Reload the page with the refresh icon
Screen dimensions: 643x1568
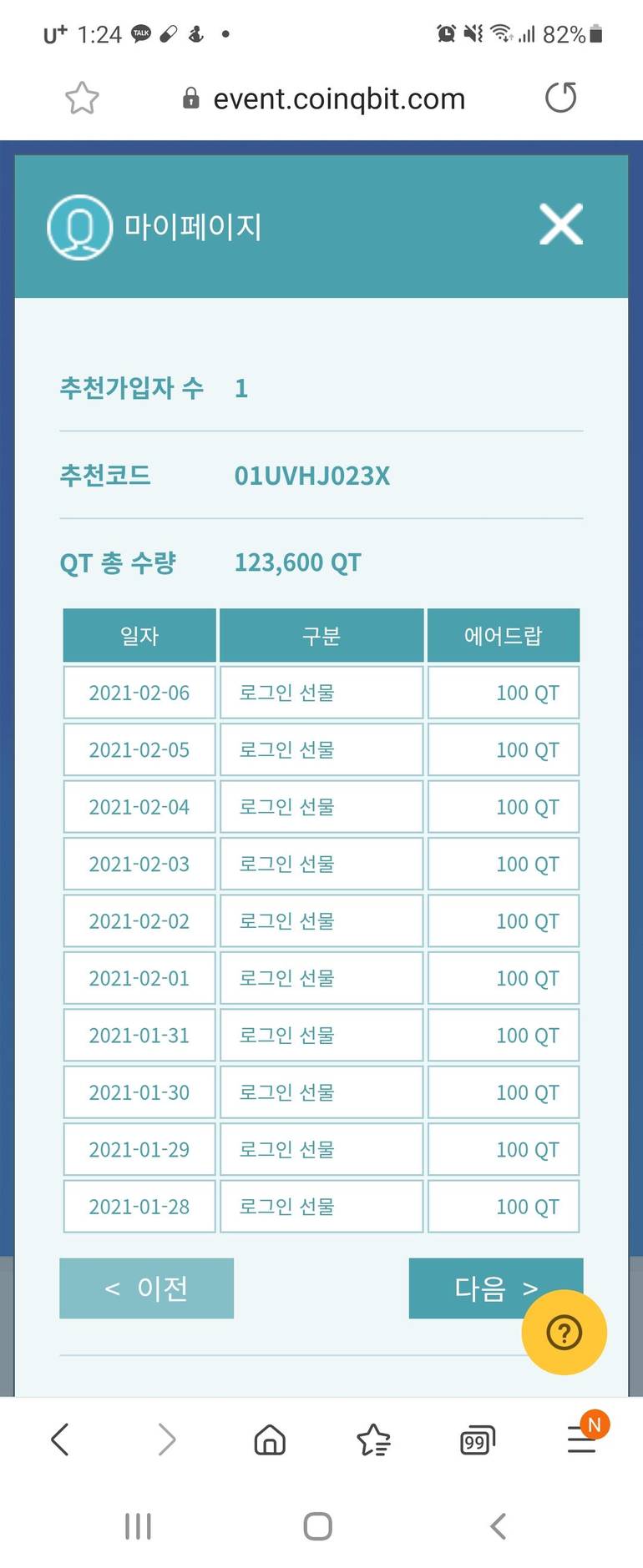coord(560,98)
